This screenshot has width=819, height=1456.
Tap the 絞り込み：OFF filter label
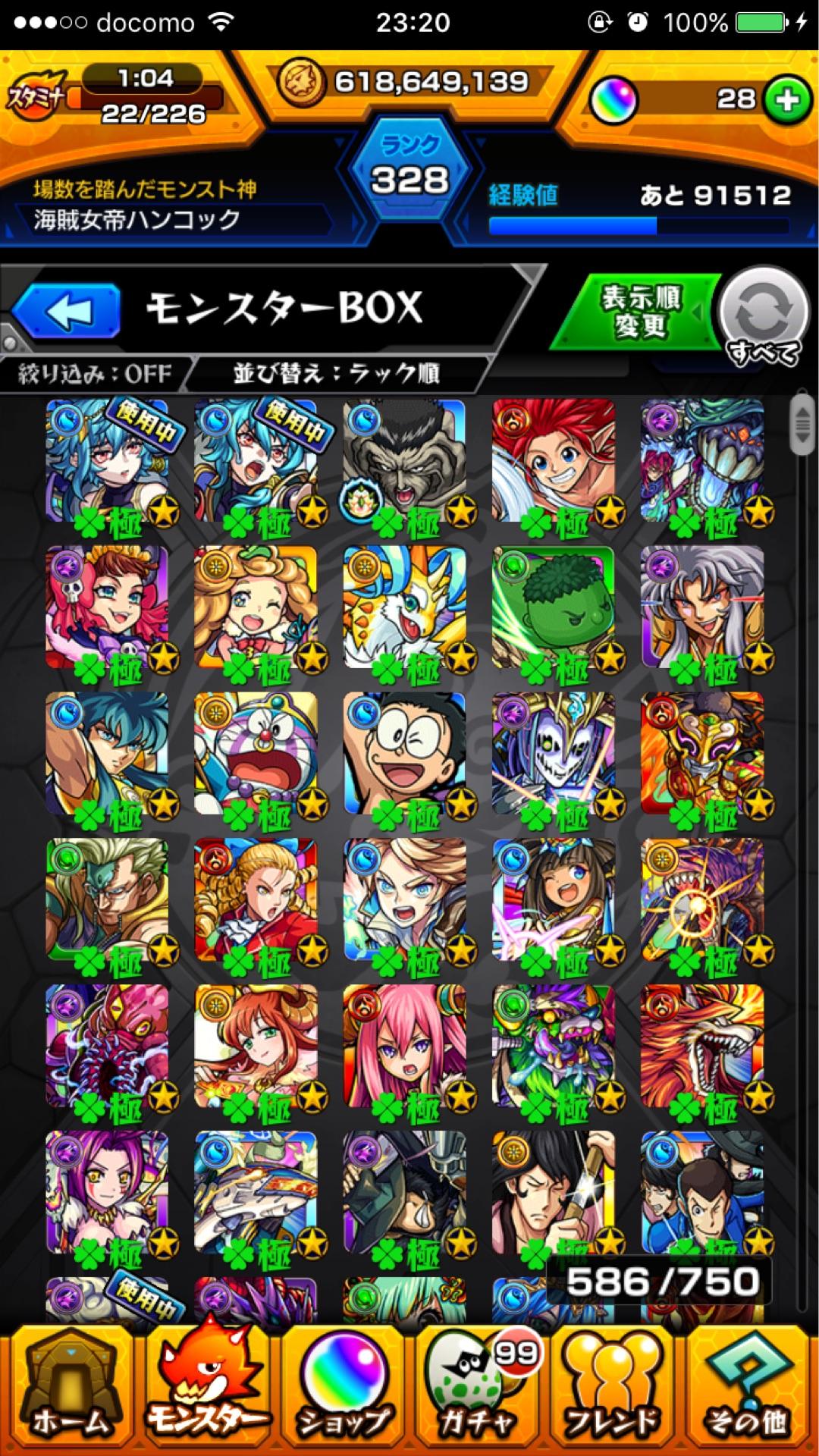coord(96,374)
